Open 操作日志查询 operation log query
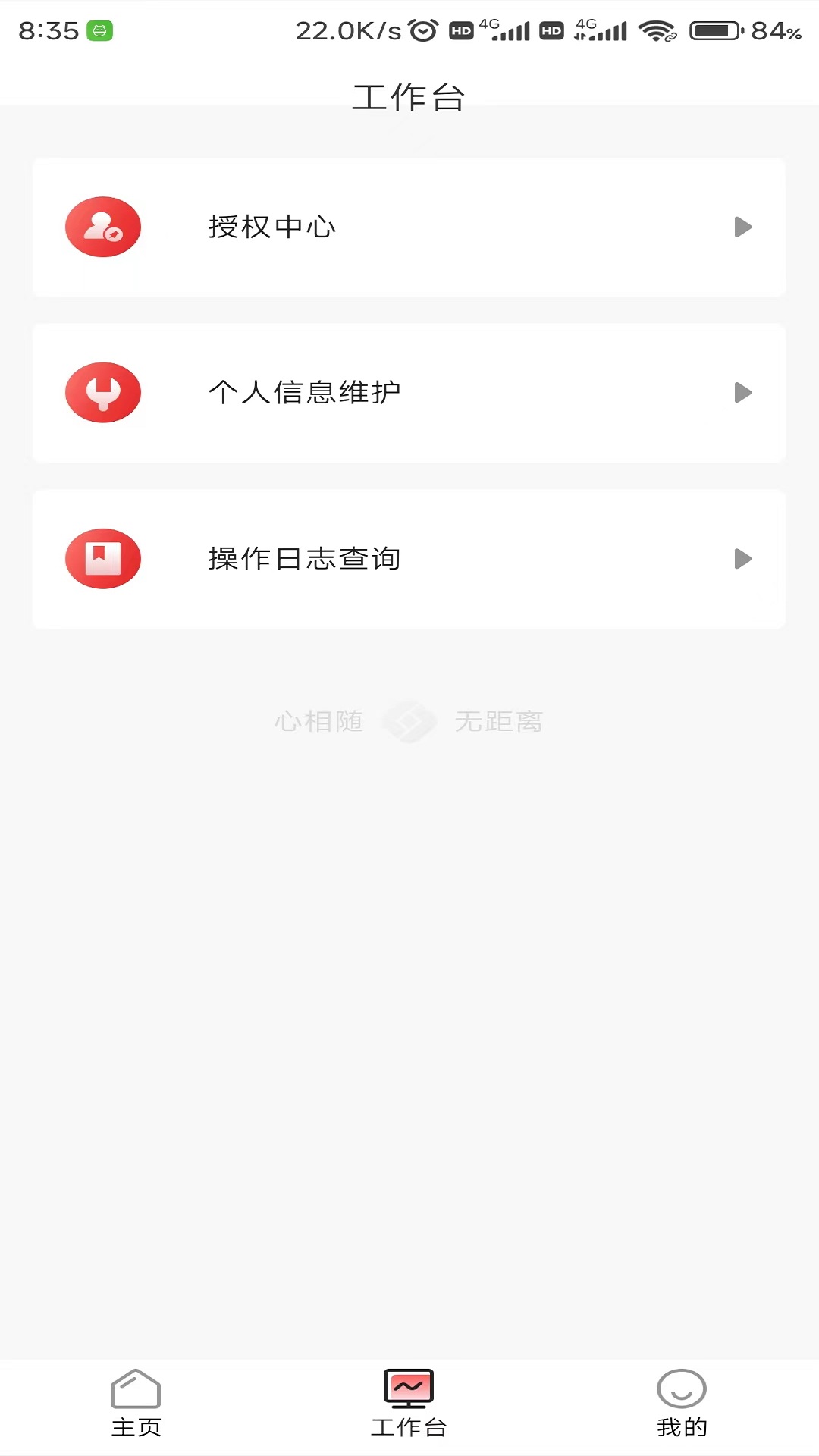819x1456 pixels. [409, 559]
